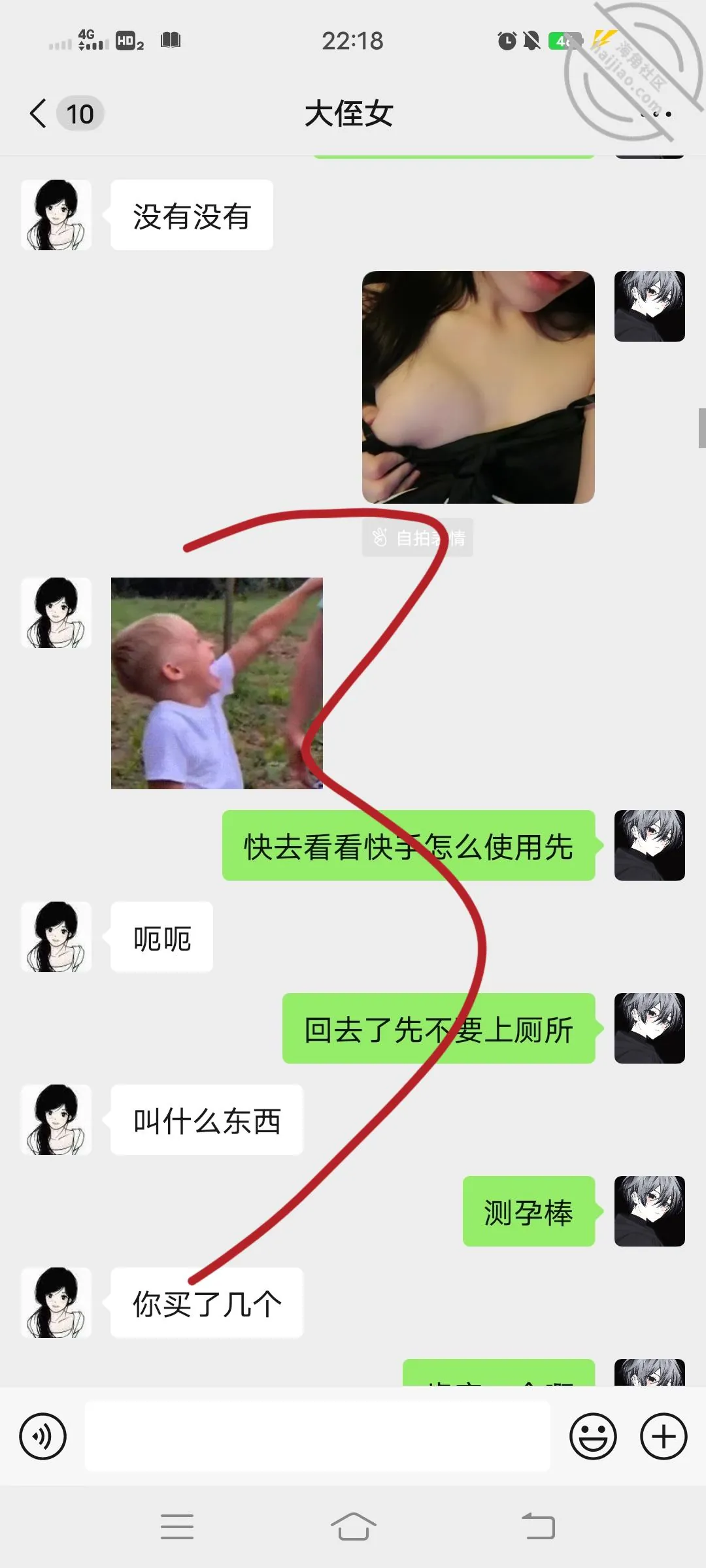Switch to voice message input
Screen dimensions: 706x1568
43,1437
